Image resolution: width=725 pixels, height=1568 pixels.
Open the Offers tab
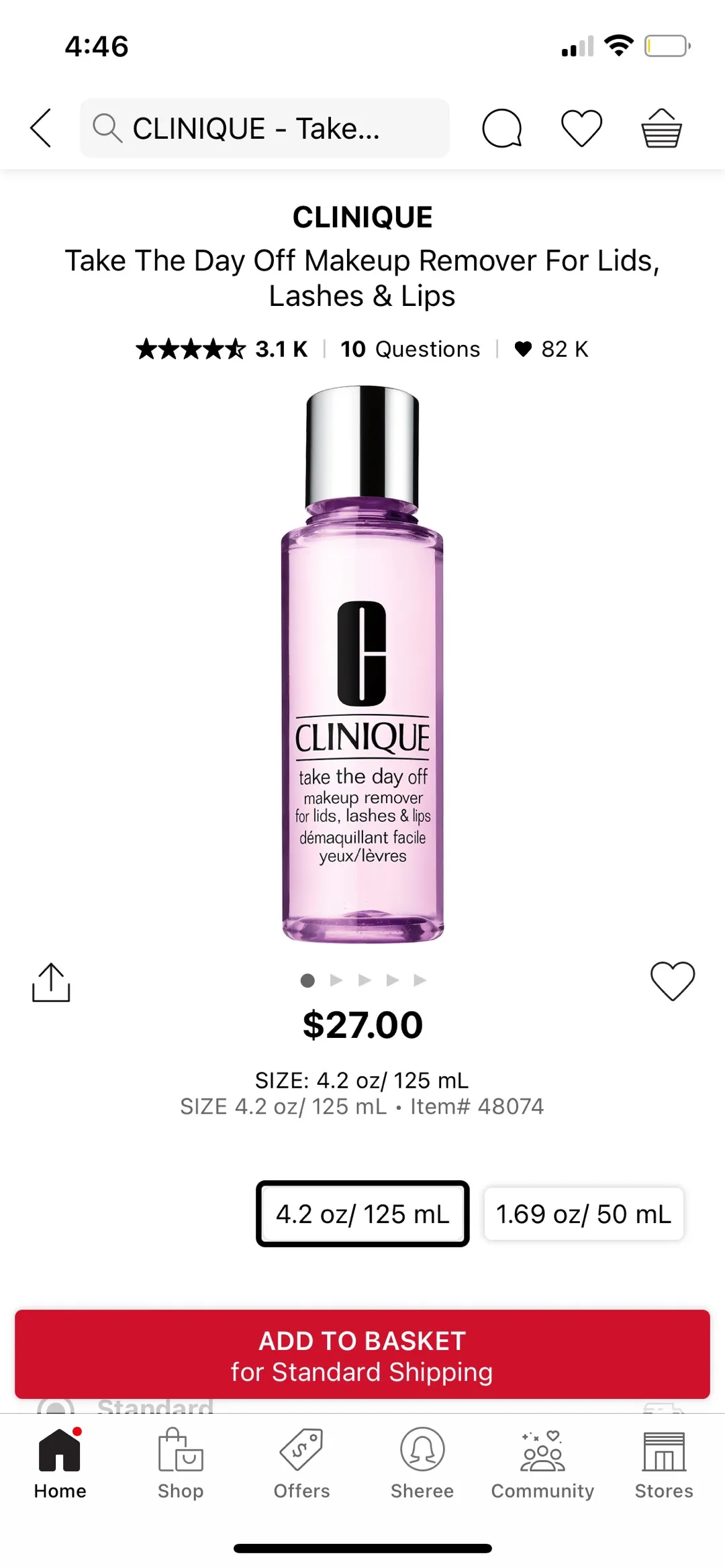tap(301, 1463)
